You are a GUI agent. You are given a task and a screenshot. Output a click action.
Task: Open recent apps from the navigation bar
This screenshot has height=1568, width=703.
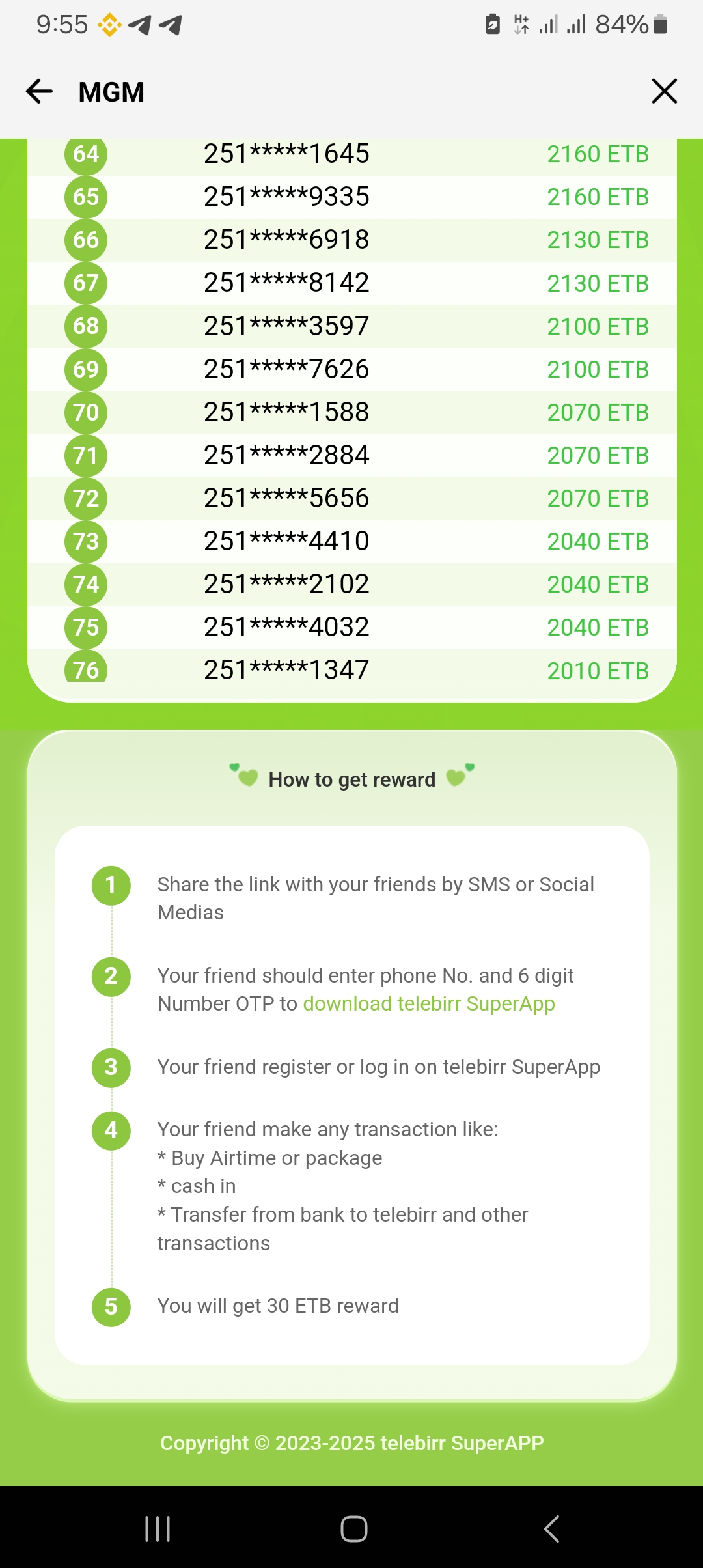pos(158,1528)
